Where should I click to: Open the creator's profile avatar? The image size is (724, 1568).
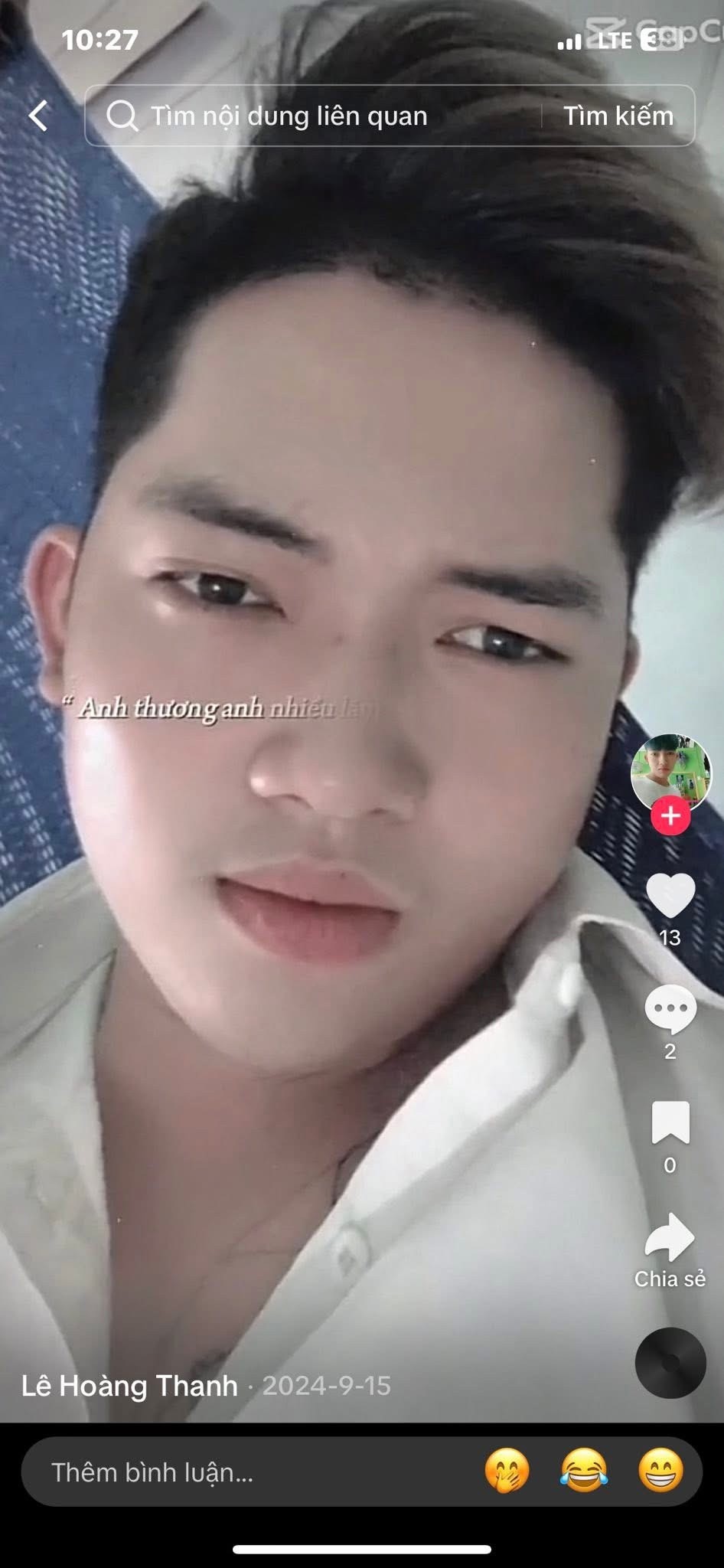tap(670, 773)
